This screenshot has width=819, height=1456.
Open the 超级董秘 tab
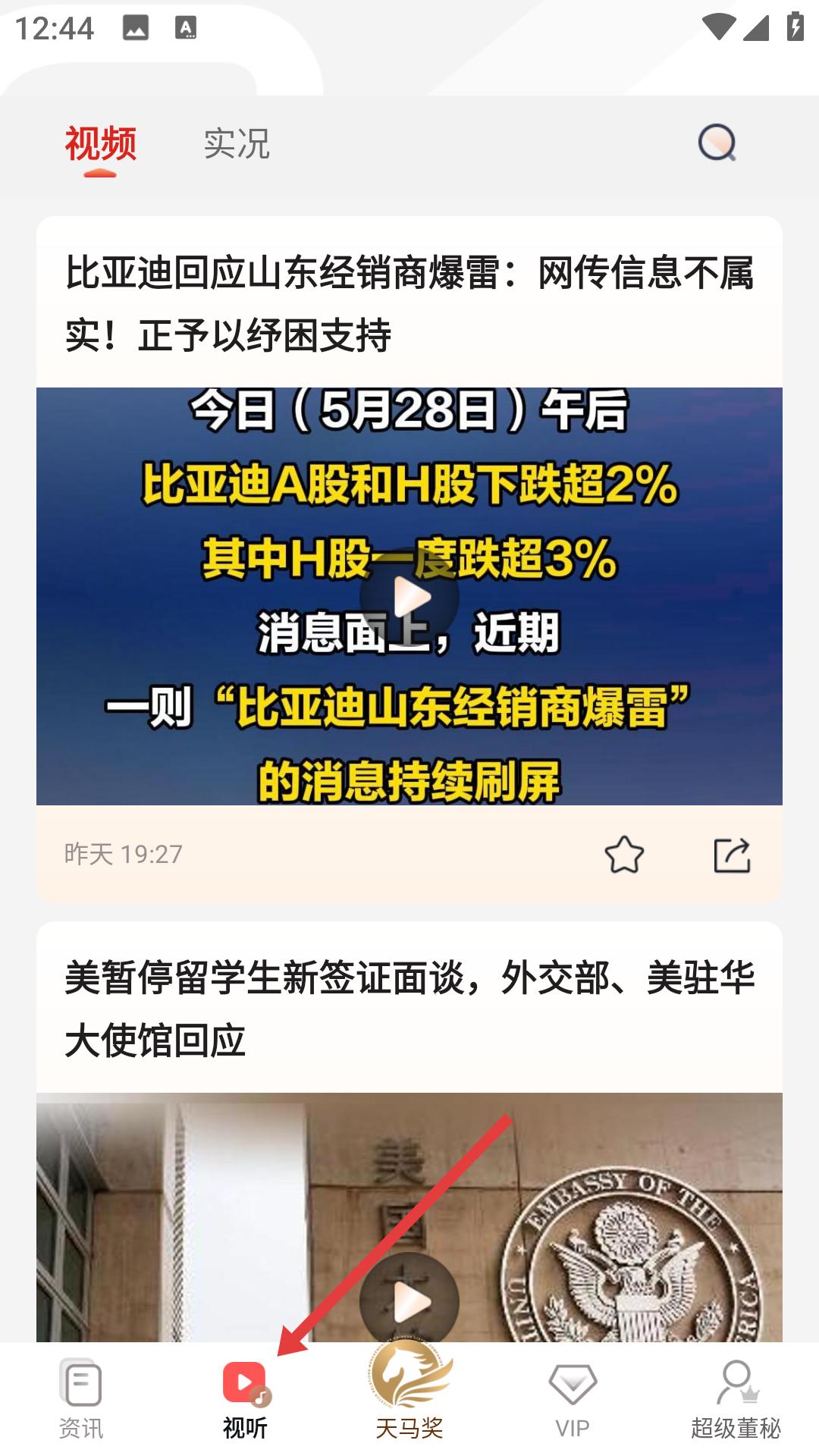click(x=736, y=1399)
